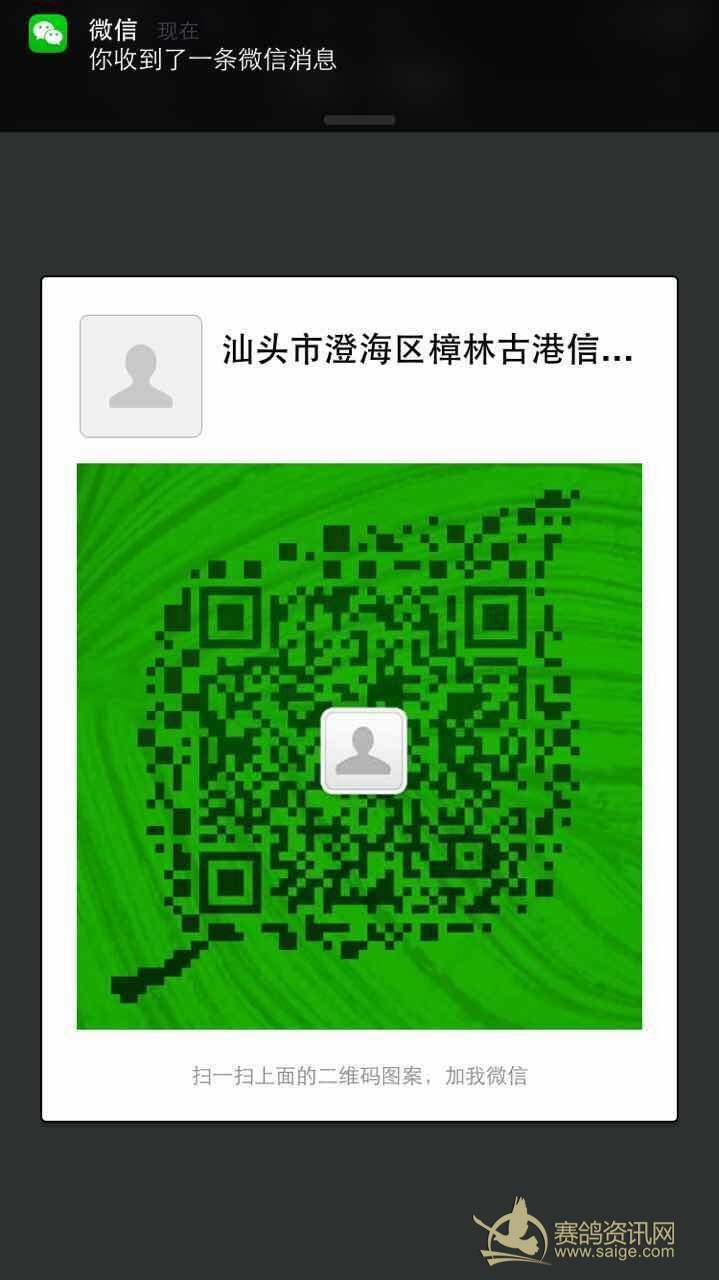Open the WeChat message notification banner
The height and width of the screenshot is (1280, 719).
tap(359, 50)
